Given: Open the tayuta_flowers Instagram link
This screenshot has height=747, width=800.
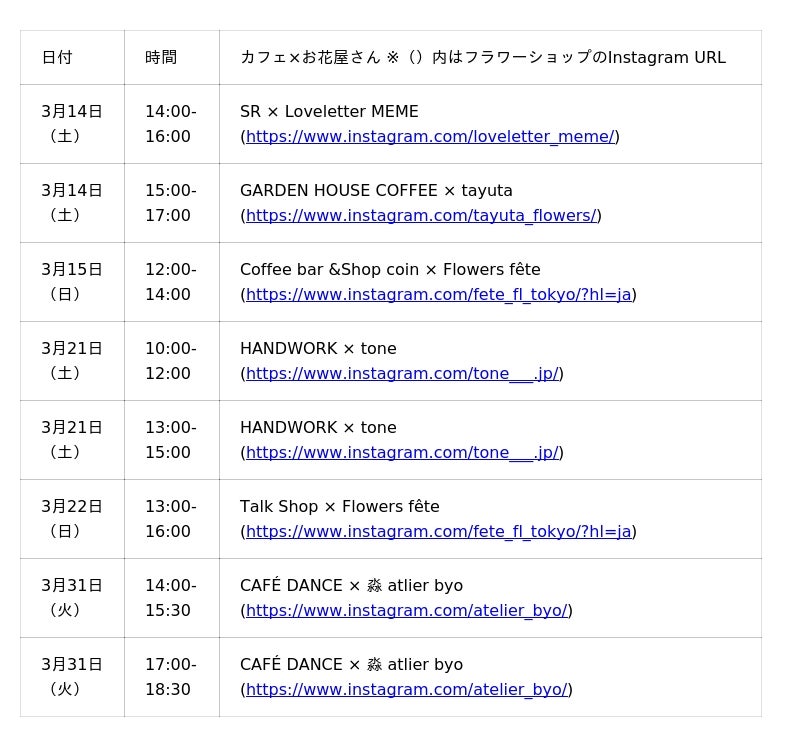Looking at the screenshot, I should click(421, 216).
